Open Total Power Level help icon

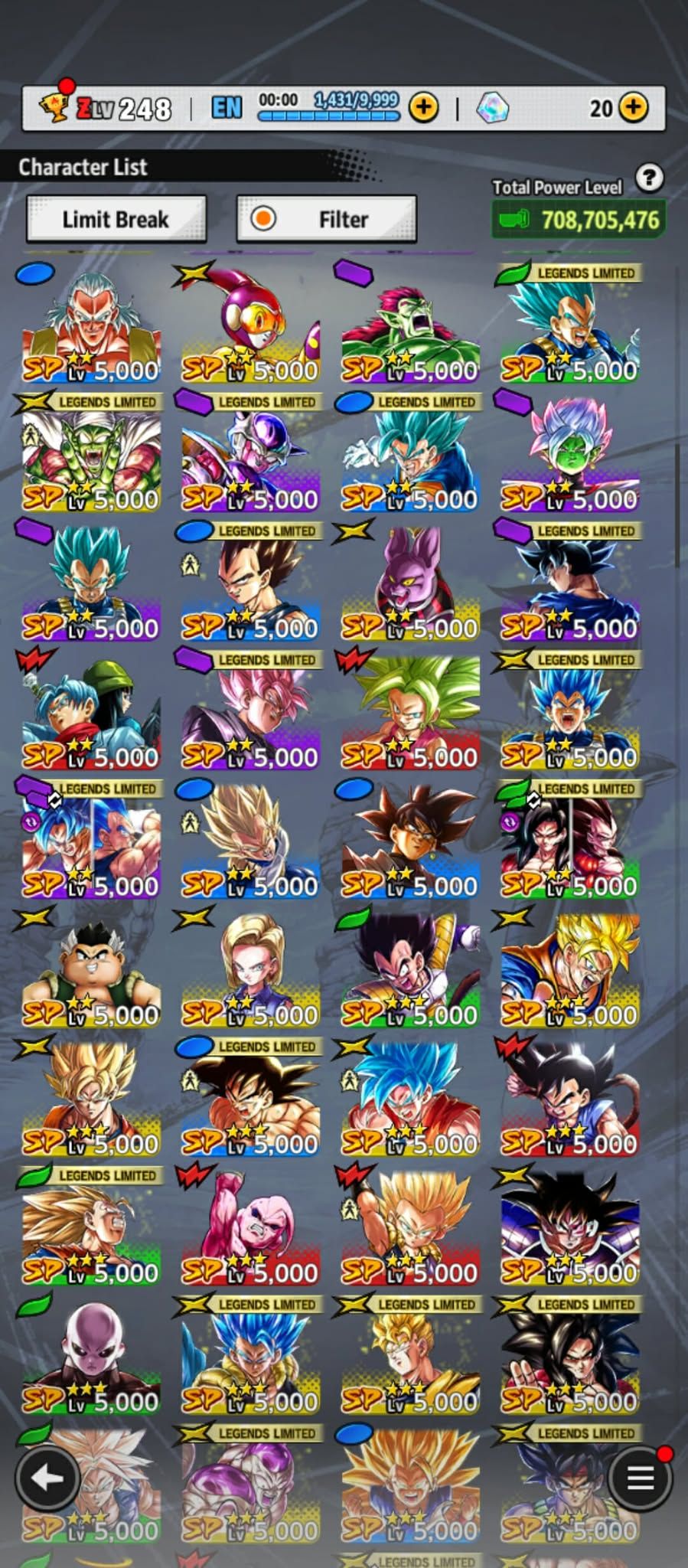649,178
